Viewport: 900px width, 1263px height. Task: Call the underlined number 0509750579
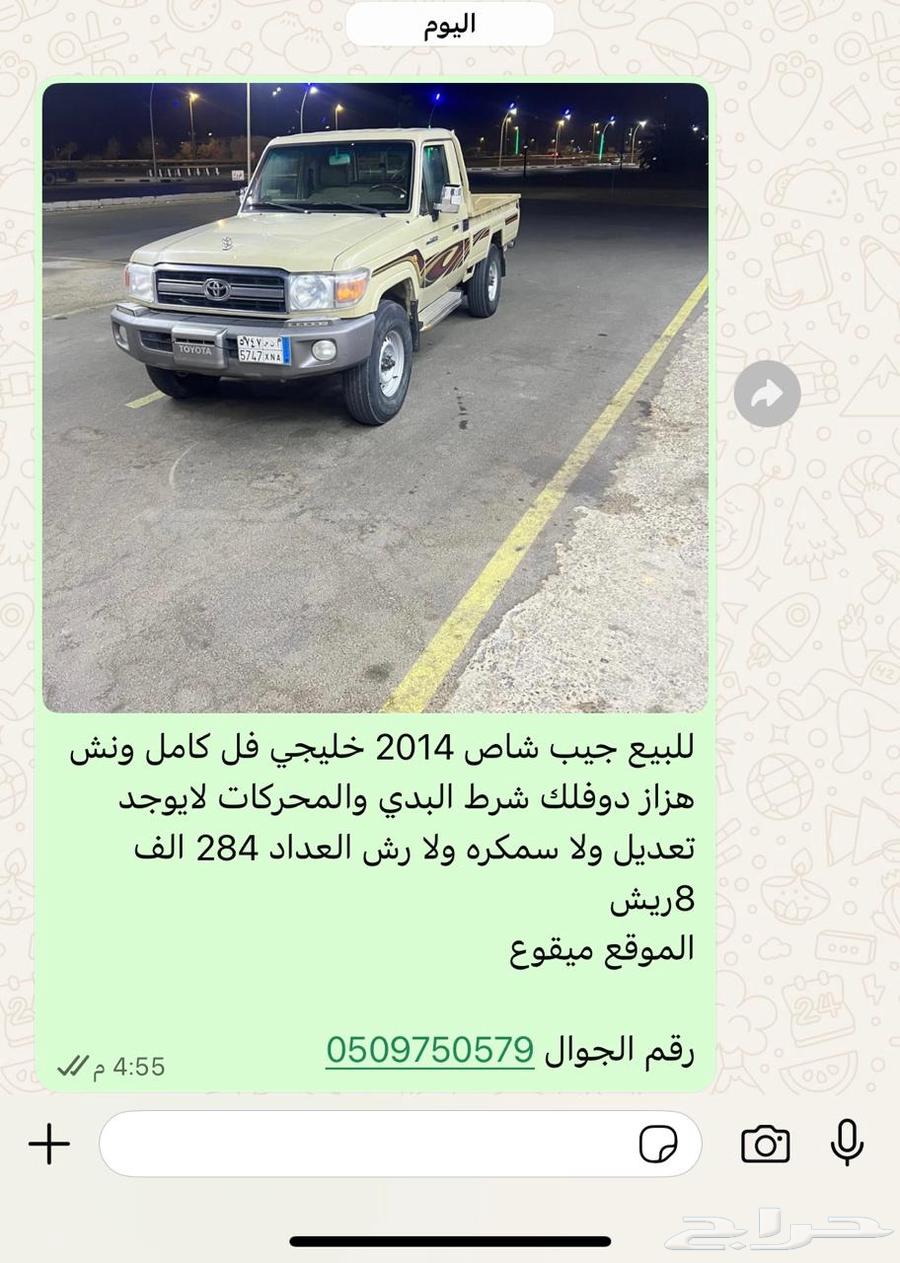pyautogui.click(x=430, y=1051)
